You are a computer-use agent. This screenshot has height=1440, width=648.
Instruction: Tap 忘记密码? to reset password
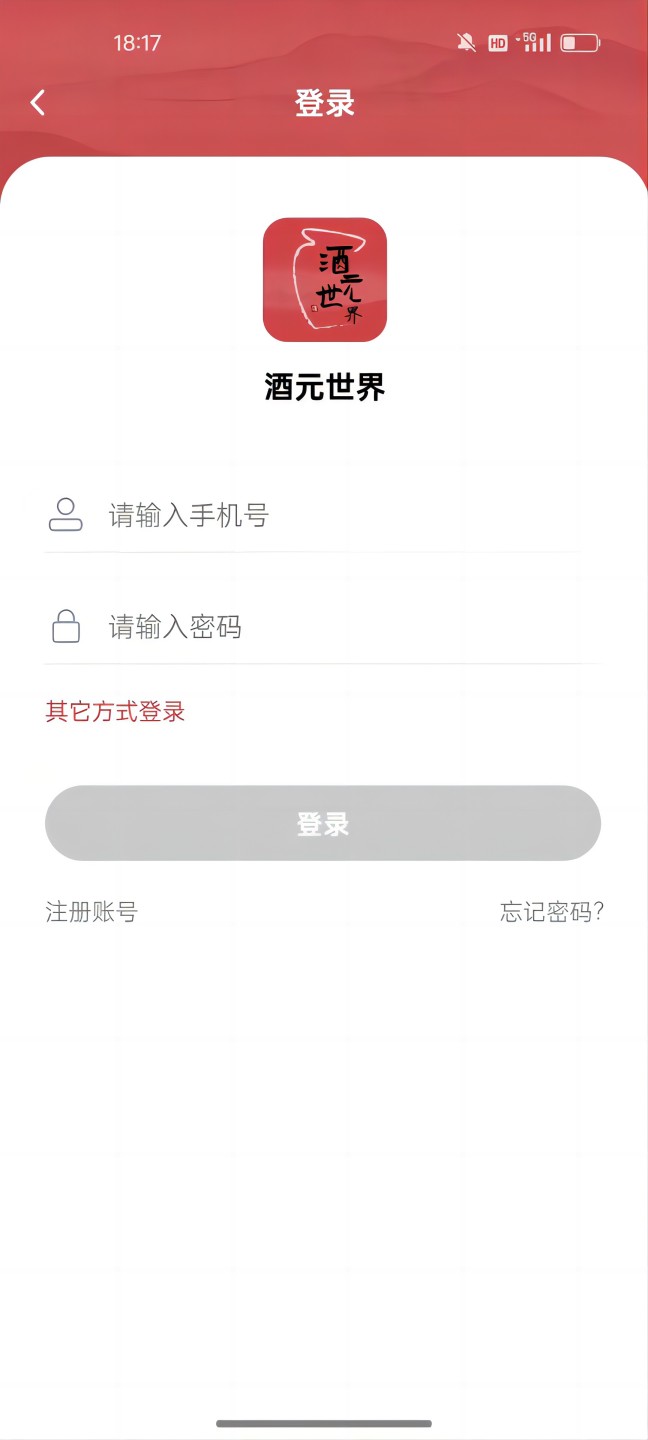pos(552,912)
